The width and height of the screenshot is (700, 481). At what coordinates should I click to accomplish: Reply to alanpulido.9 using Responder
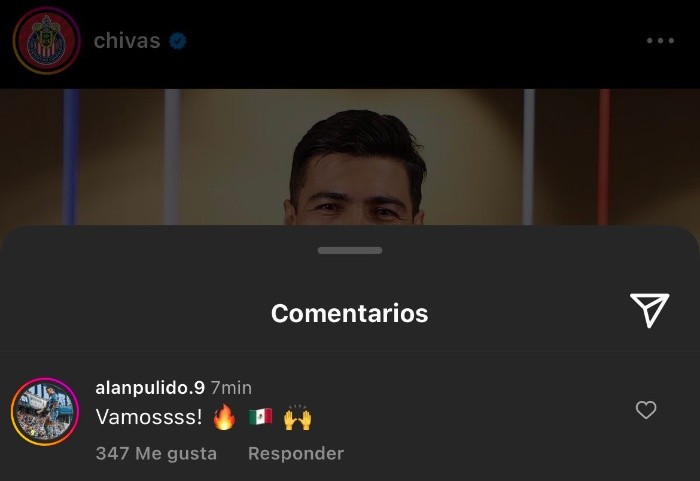tap(295, 453)
